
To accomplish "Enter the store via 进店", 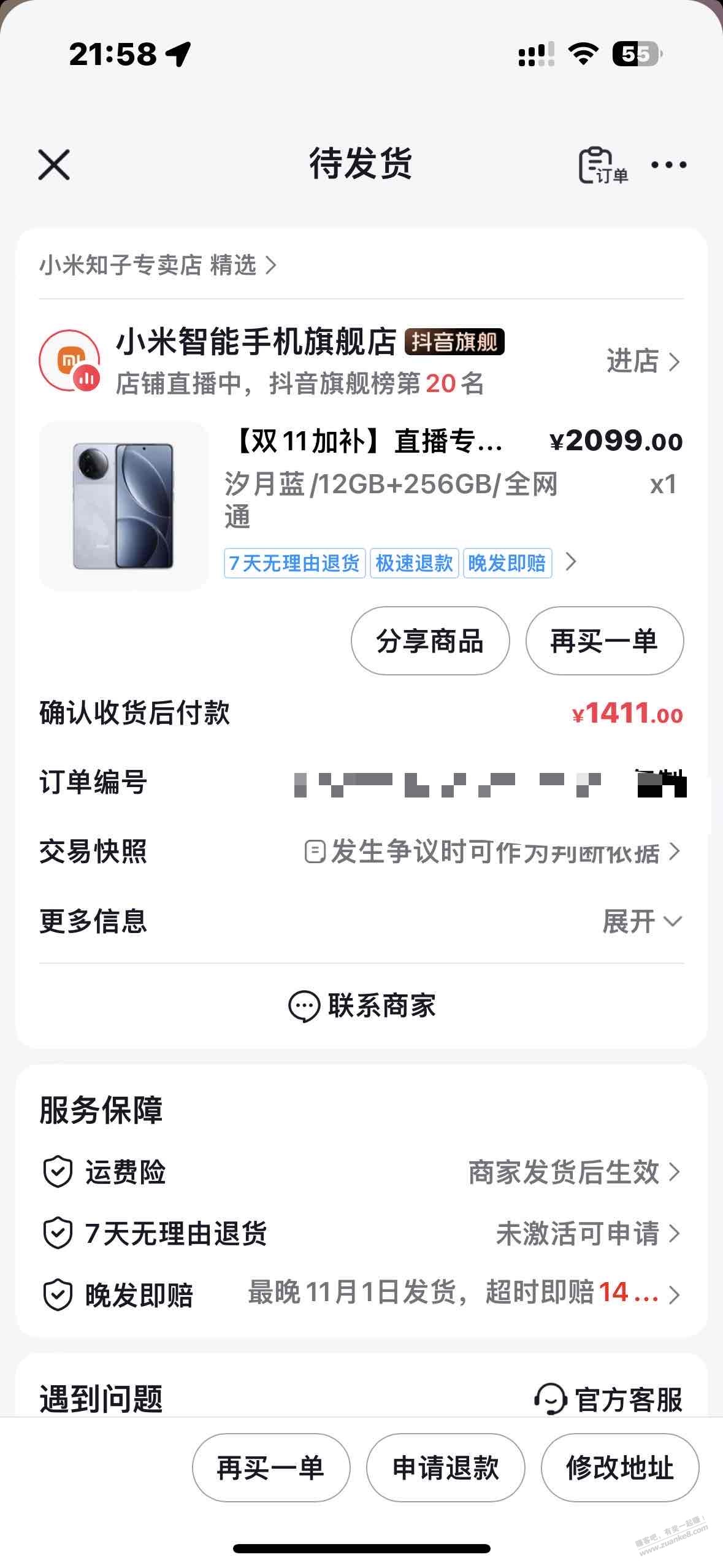I will 643,361.
